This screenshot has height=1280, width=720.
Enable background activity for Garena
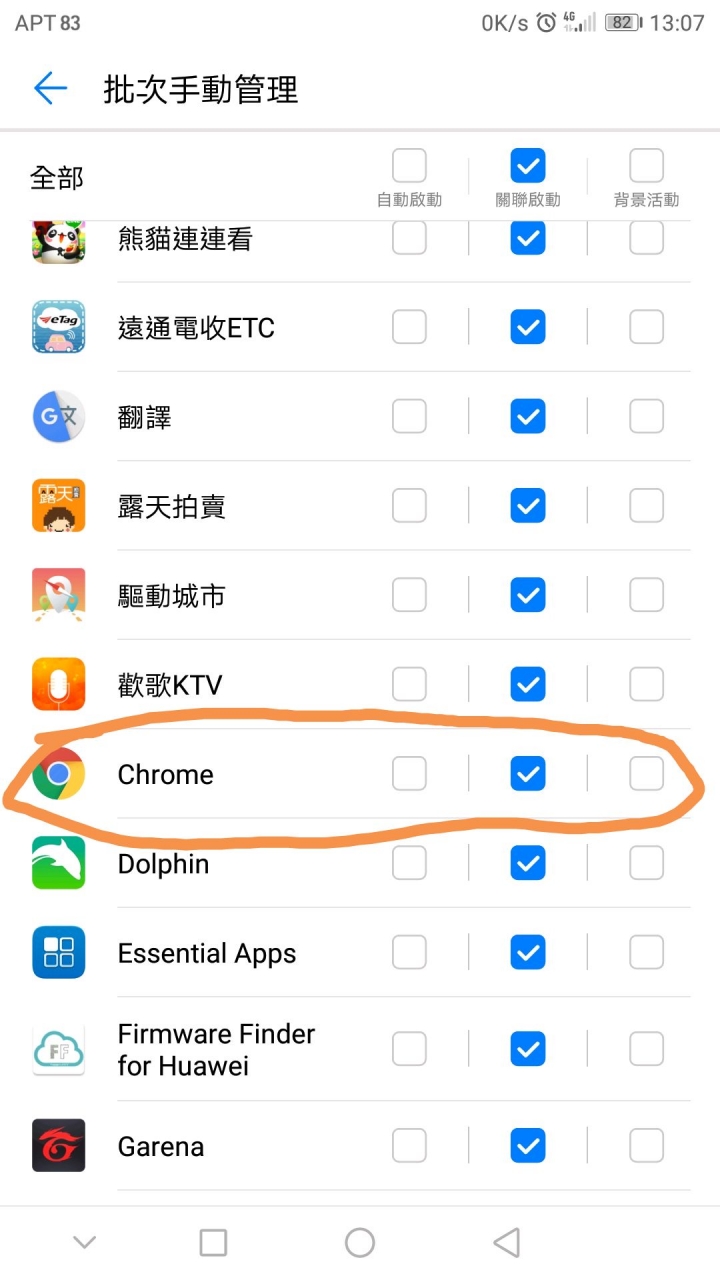tap(646, 1145)
